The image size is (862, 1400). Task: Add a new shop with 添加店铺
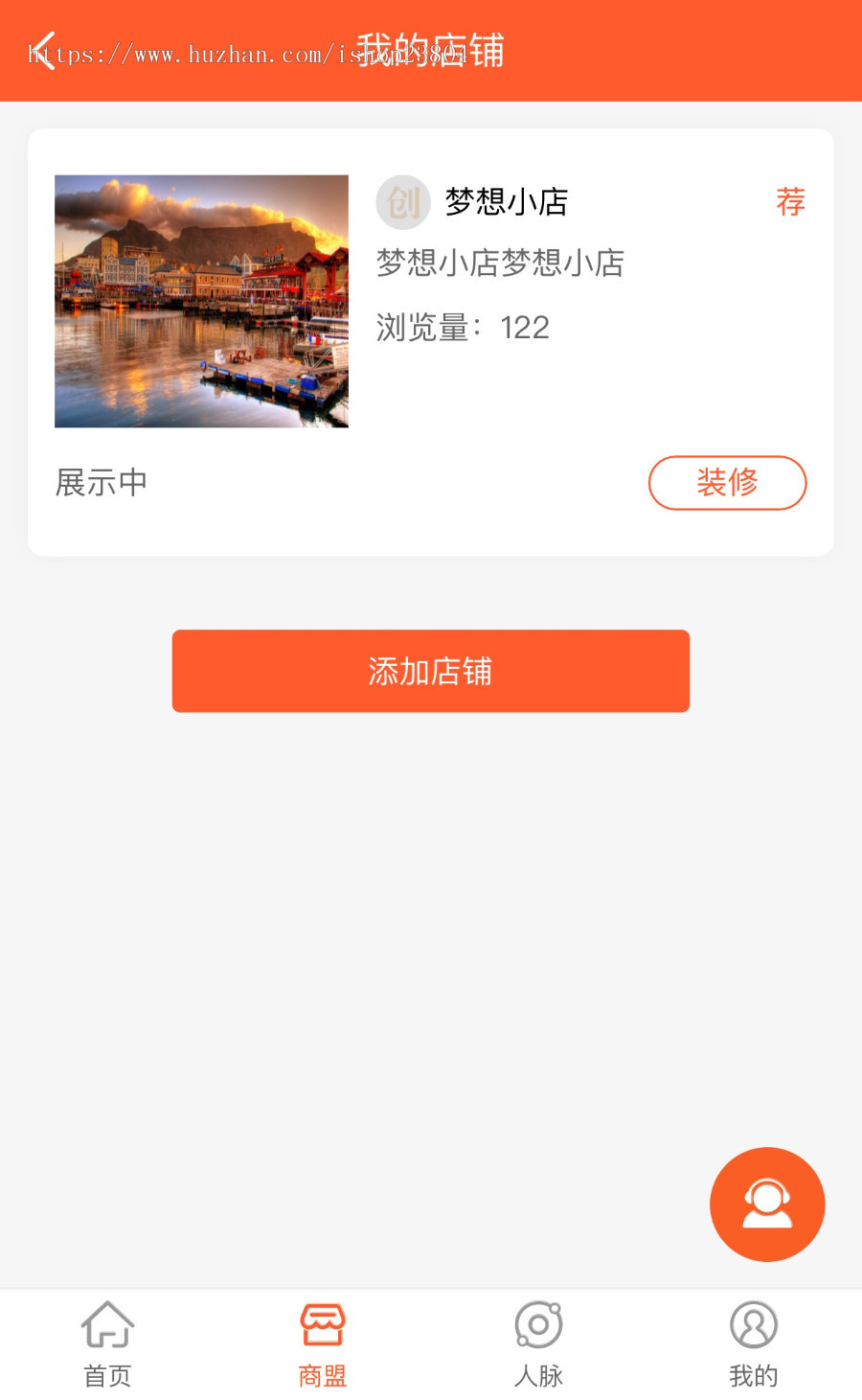(x=431, y=671)
